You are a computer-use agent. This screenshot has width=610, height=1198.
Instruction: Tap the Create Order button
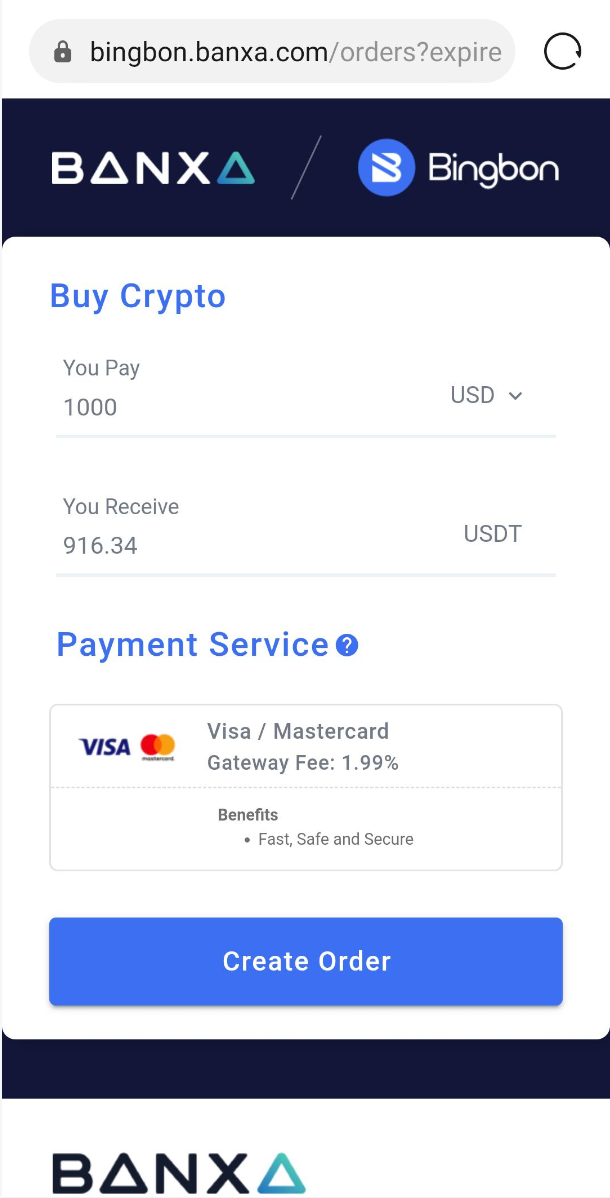pos(305,961)
